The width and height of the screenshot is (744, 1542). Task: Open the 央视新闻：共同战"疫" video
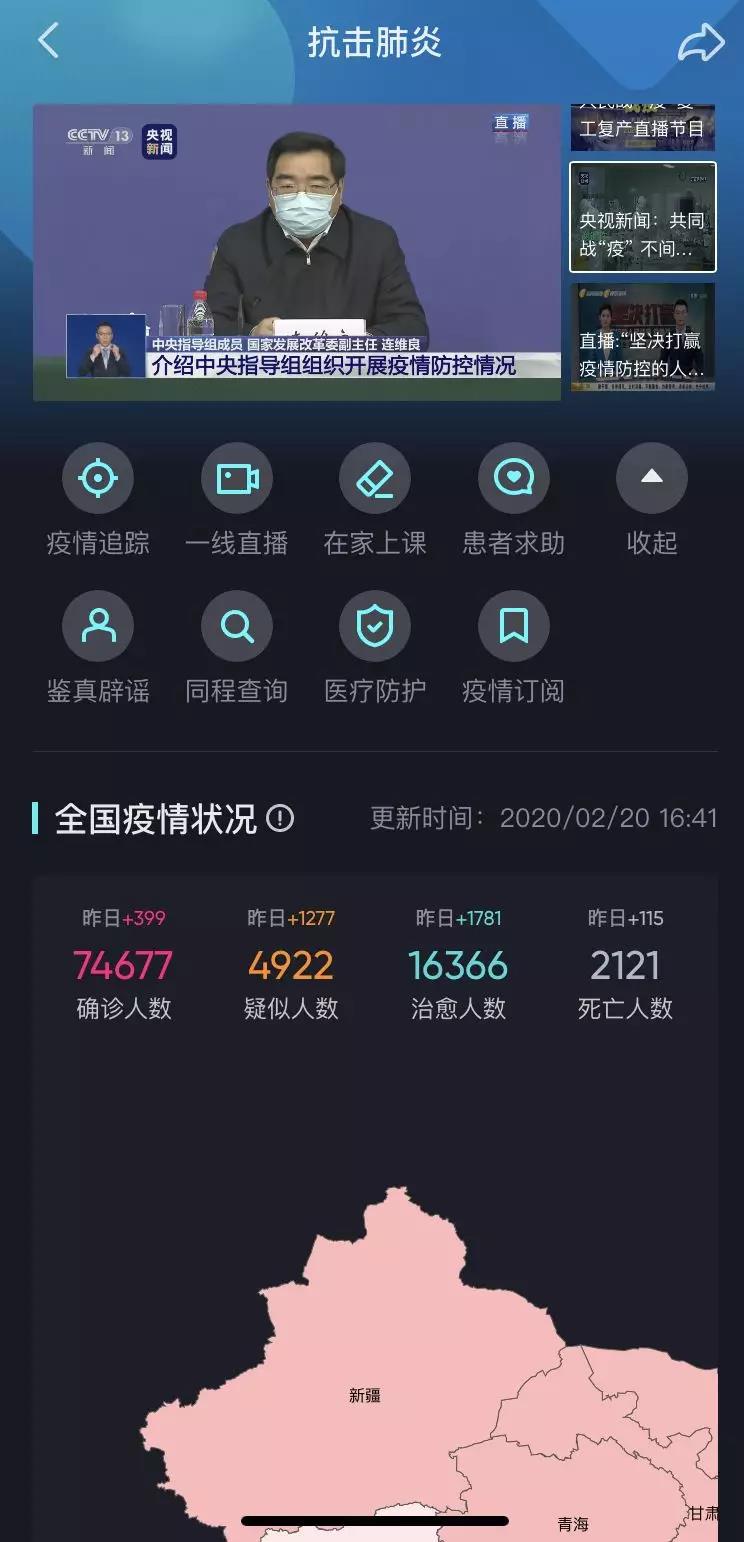(x=642, y=217)
